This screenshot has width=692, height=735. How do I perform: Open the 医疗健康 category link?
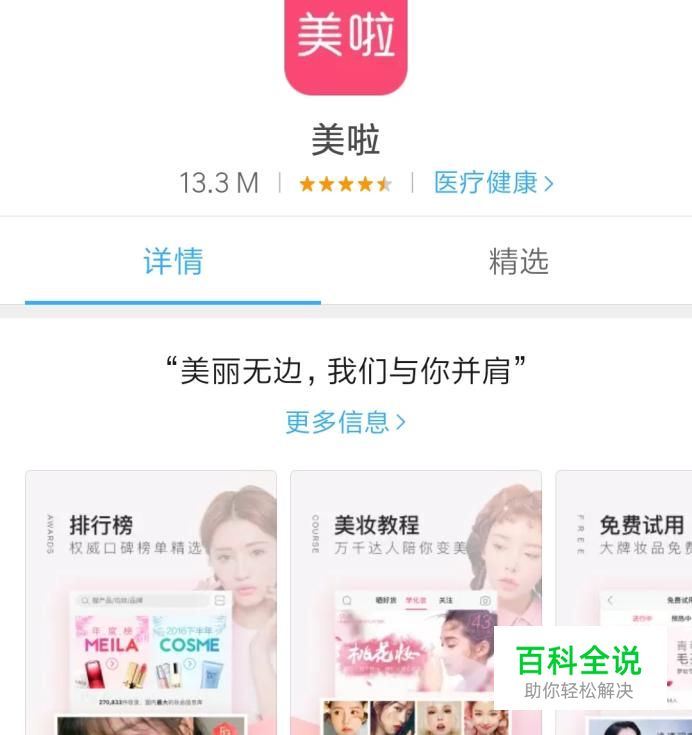point(493,182)
